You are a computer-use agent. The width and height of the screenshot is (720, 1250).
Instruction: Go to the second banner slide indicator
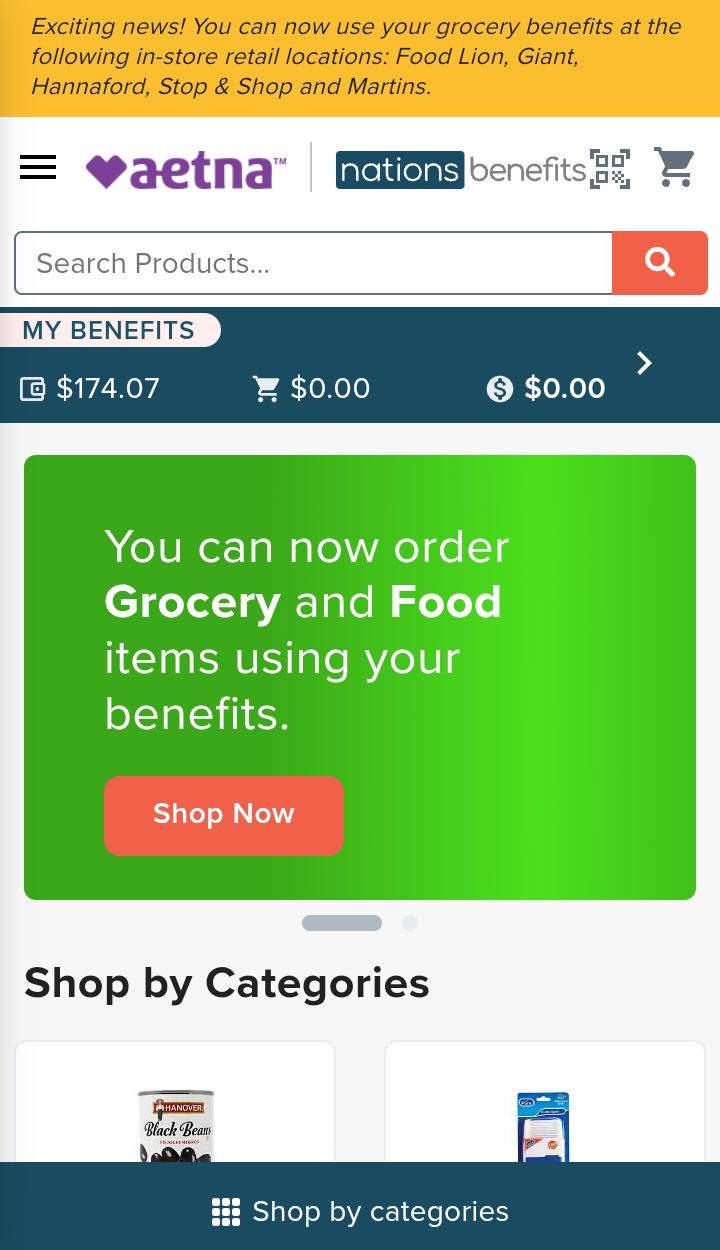[410, 923]
